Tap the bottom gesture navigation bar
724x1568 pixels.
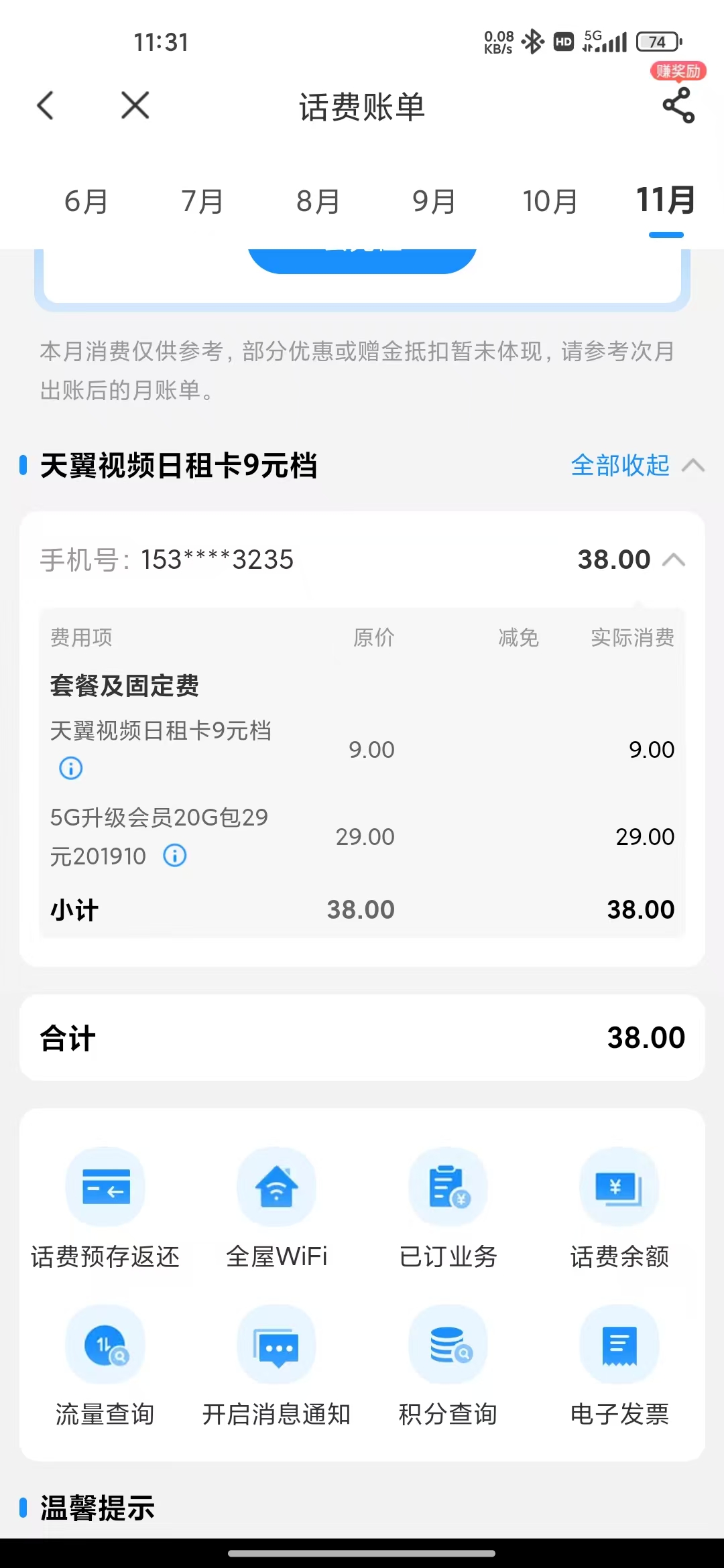pos(362,1552)
